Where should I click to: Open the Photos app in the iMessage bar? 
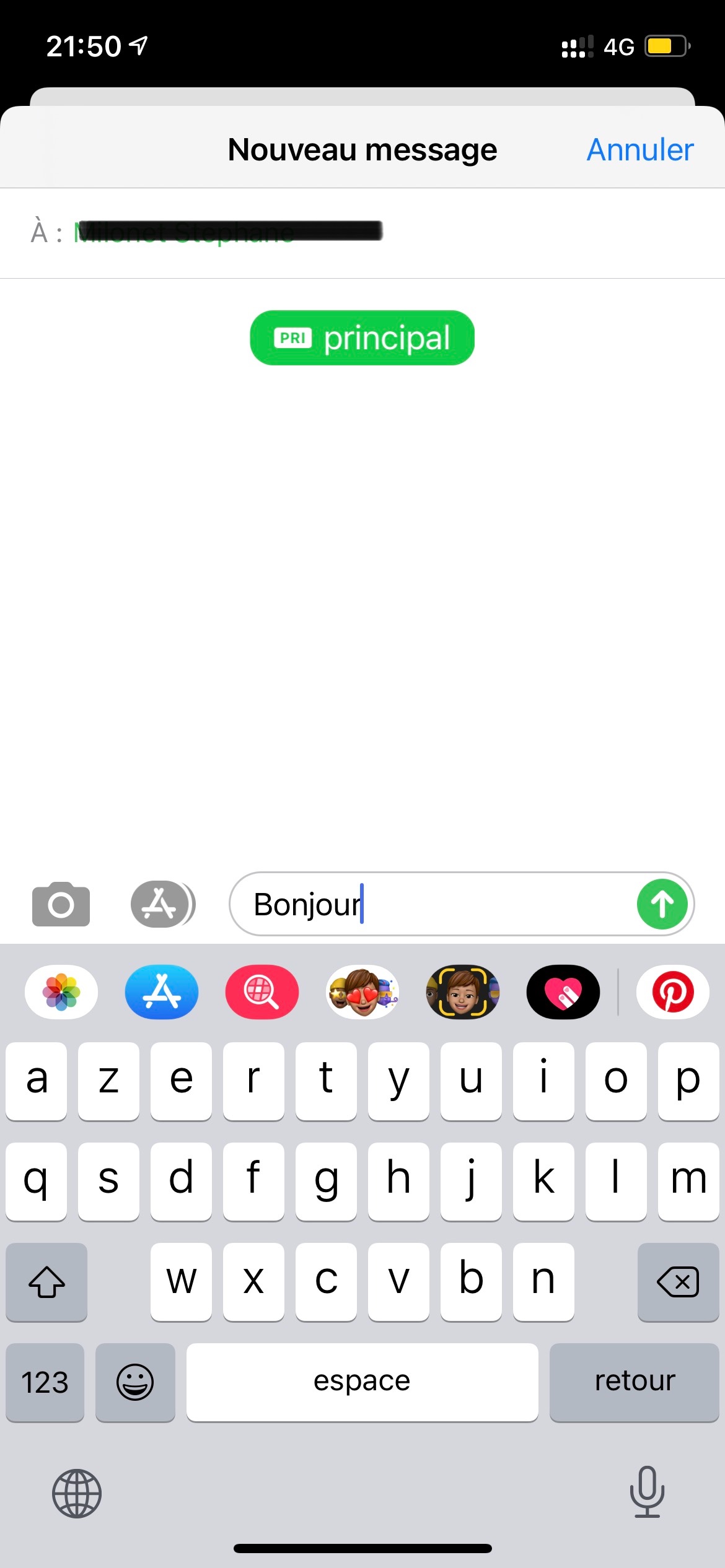(x=61, y=992)
